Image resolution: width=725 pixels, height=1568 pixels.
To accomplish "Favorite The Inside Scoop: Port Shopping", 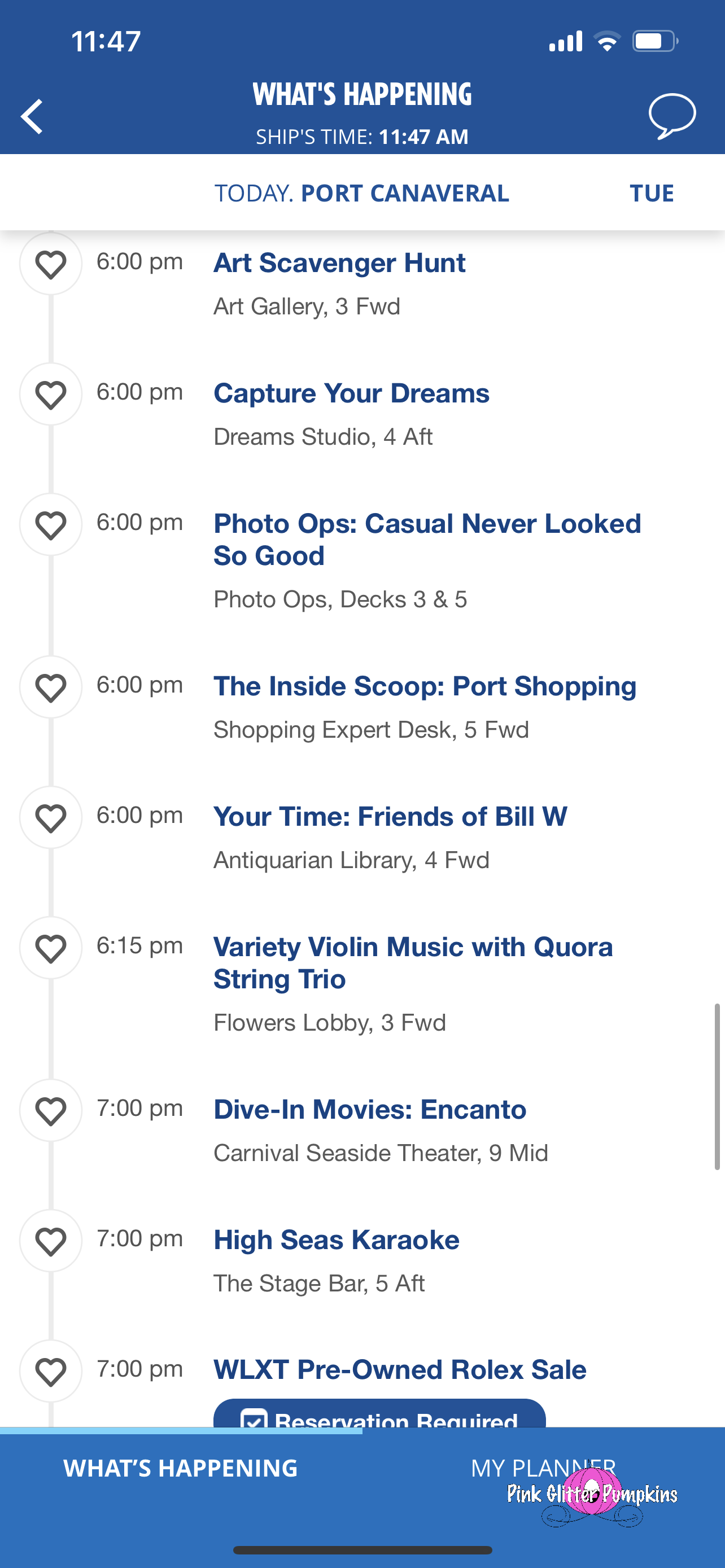I will pos(50,687).
